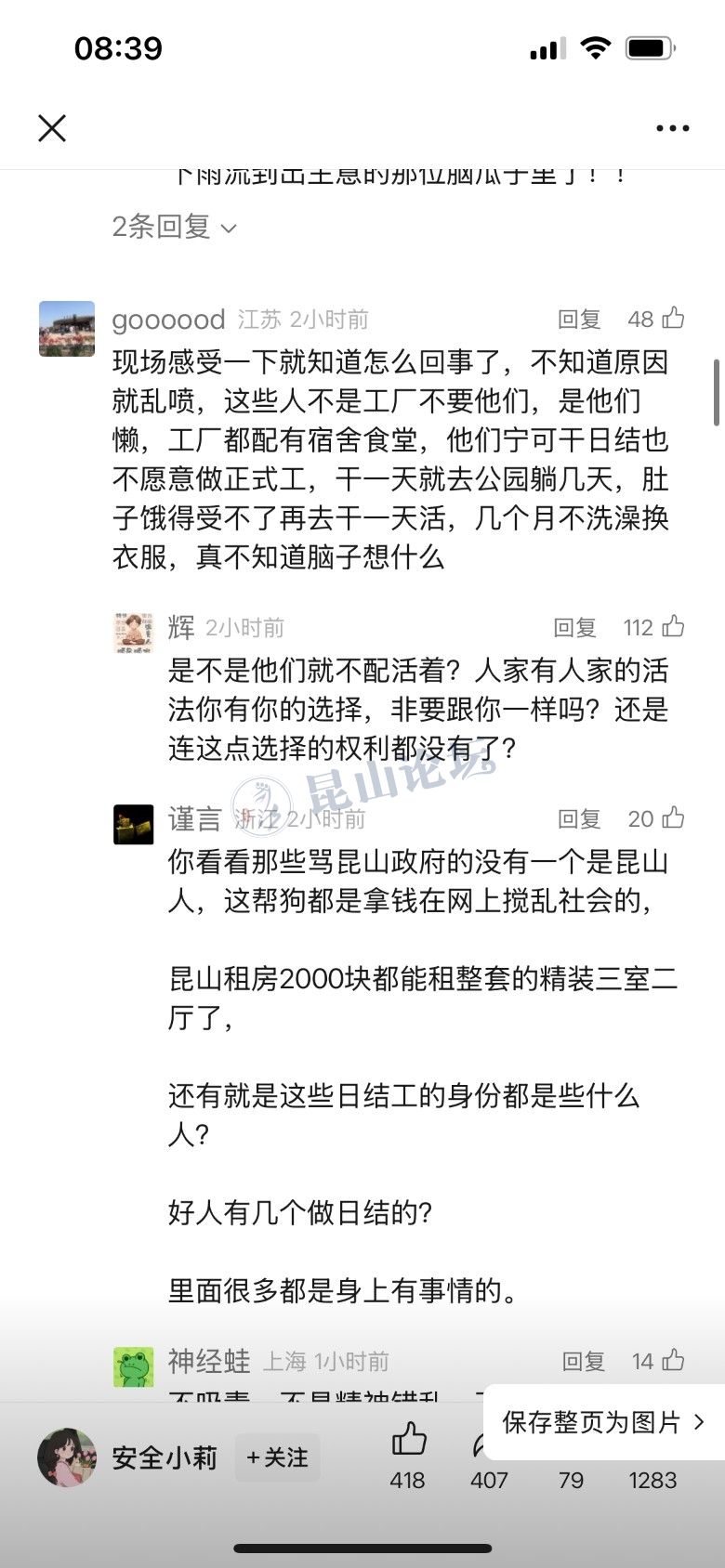Viewport: 725px width, 1568px height.
Task: Close the comments page
Action: pos(52,128)
